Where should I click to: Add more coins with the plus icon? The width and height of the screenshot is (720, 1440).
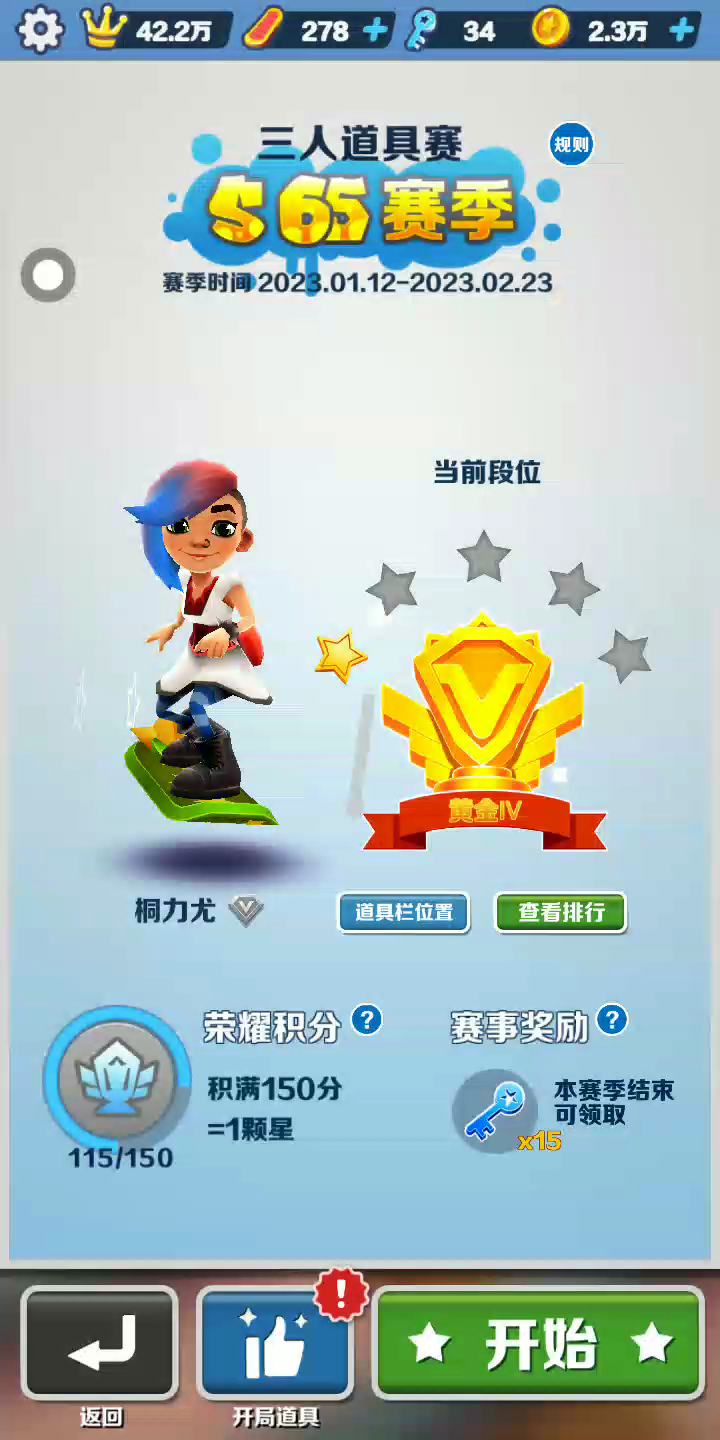coord(682,31)
